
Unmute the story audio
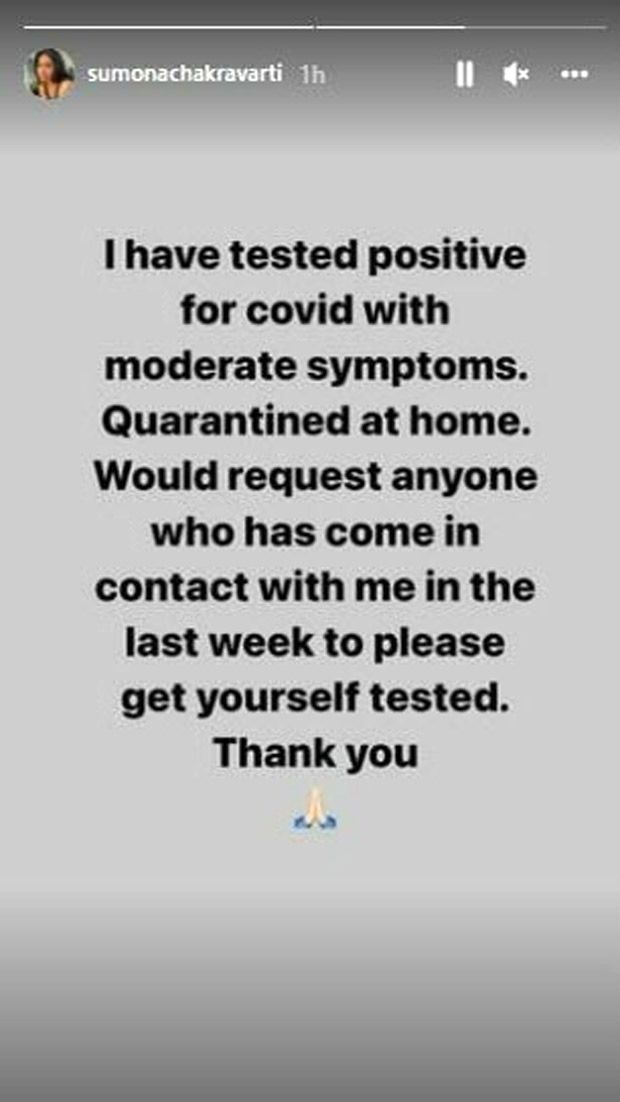[517, 74]
